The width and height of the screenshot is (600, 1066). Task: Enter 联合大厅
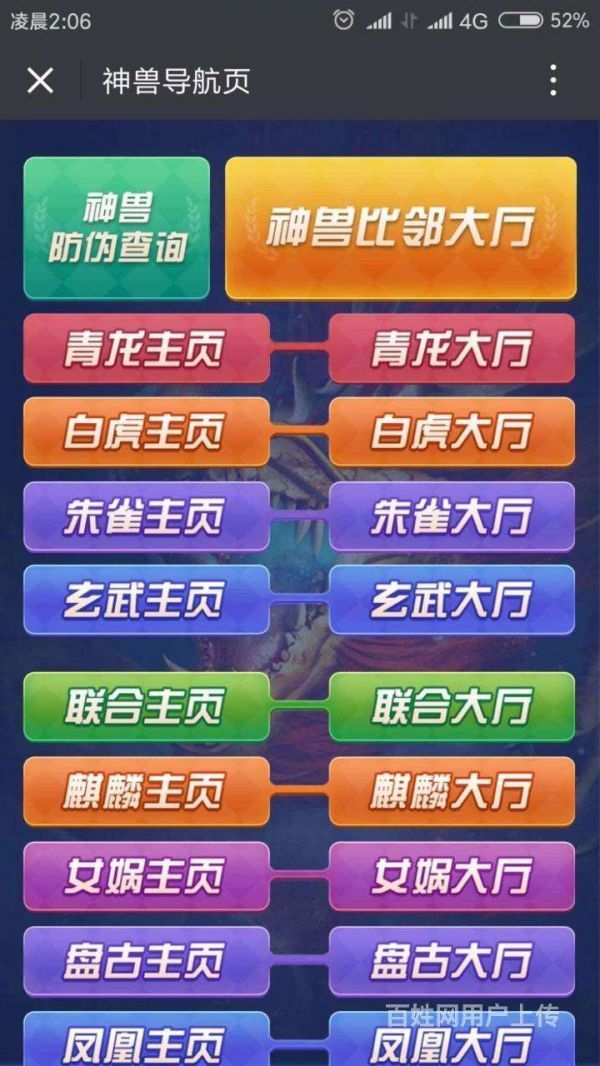[x=452, y=707]
